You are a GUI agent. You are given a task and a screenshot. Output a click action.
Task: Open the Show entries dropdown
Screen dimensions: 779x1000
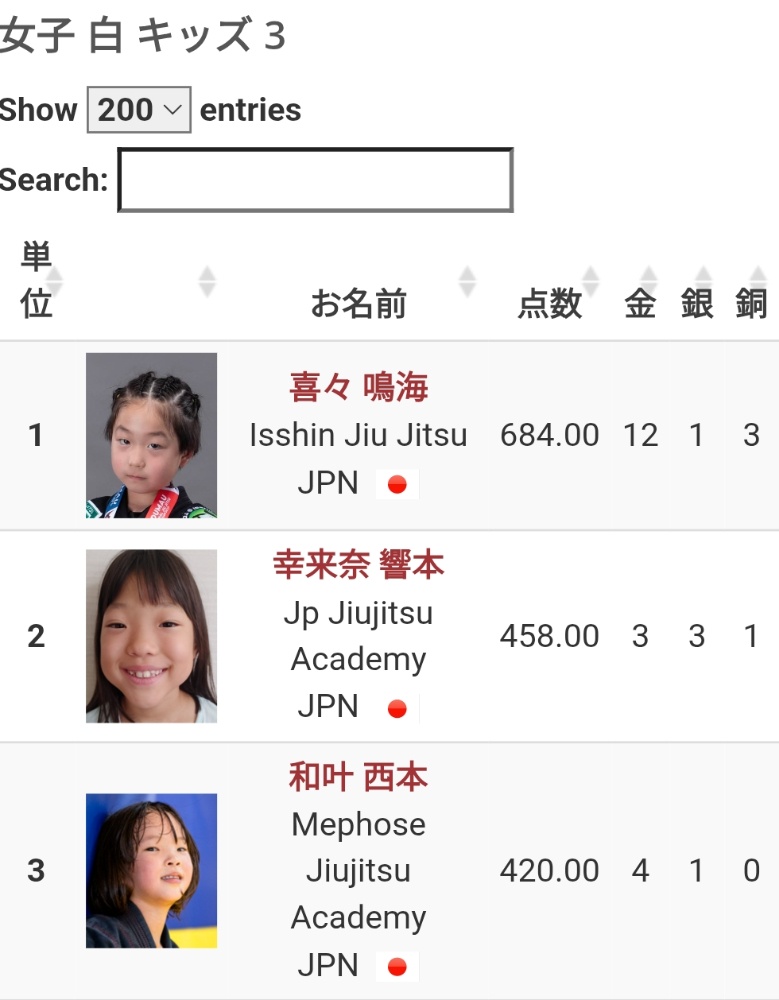pos(138,110)
